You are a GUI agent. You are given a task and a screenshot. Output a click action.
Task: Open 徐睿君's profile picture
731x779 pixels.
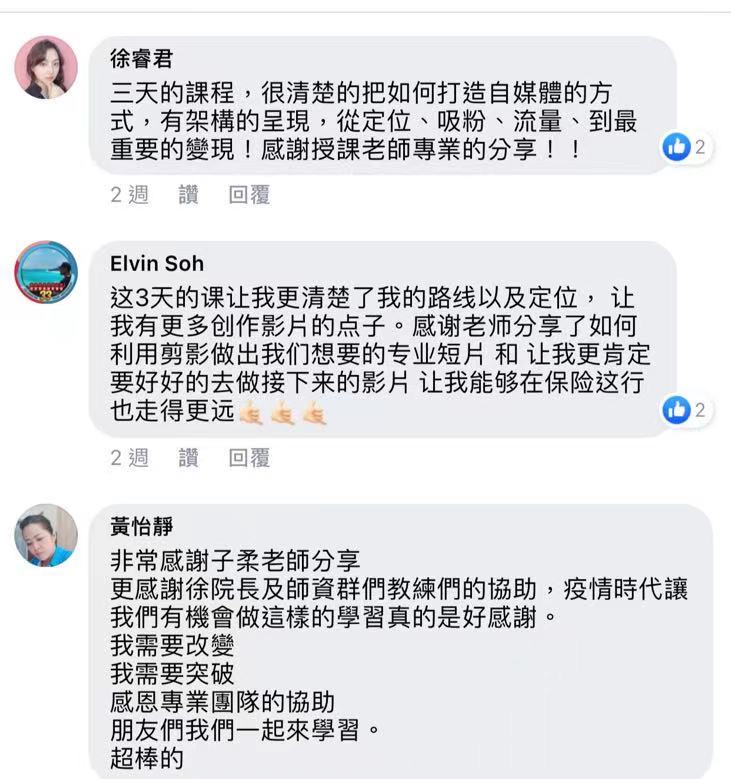tap(46, 68)
